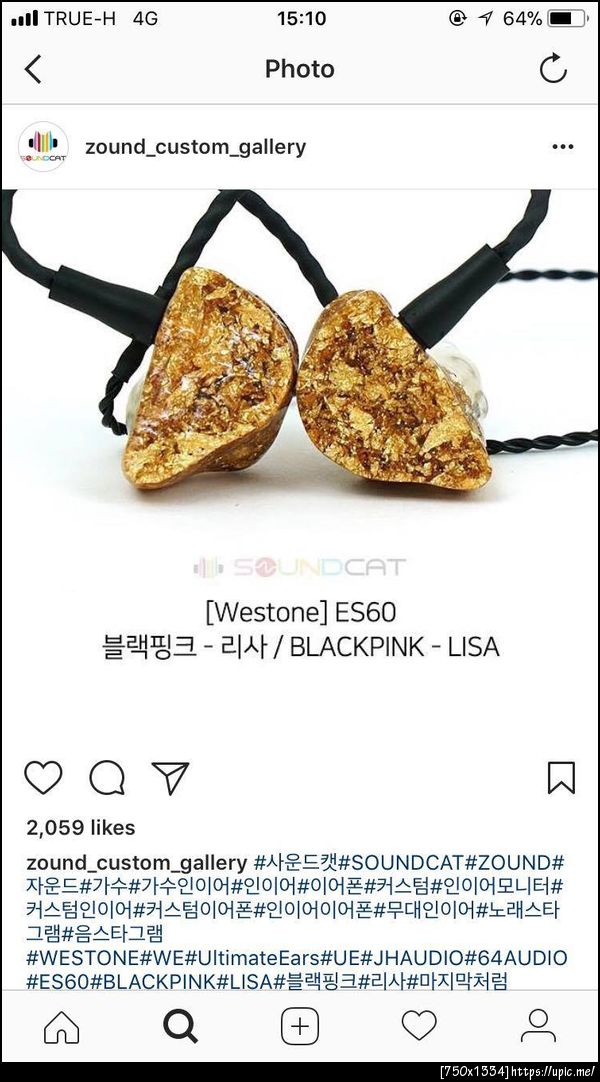Open the Activity heart tab
Screen dimensions: 600x1082
pos(419,1025)
